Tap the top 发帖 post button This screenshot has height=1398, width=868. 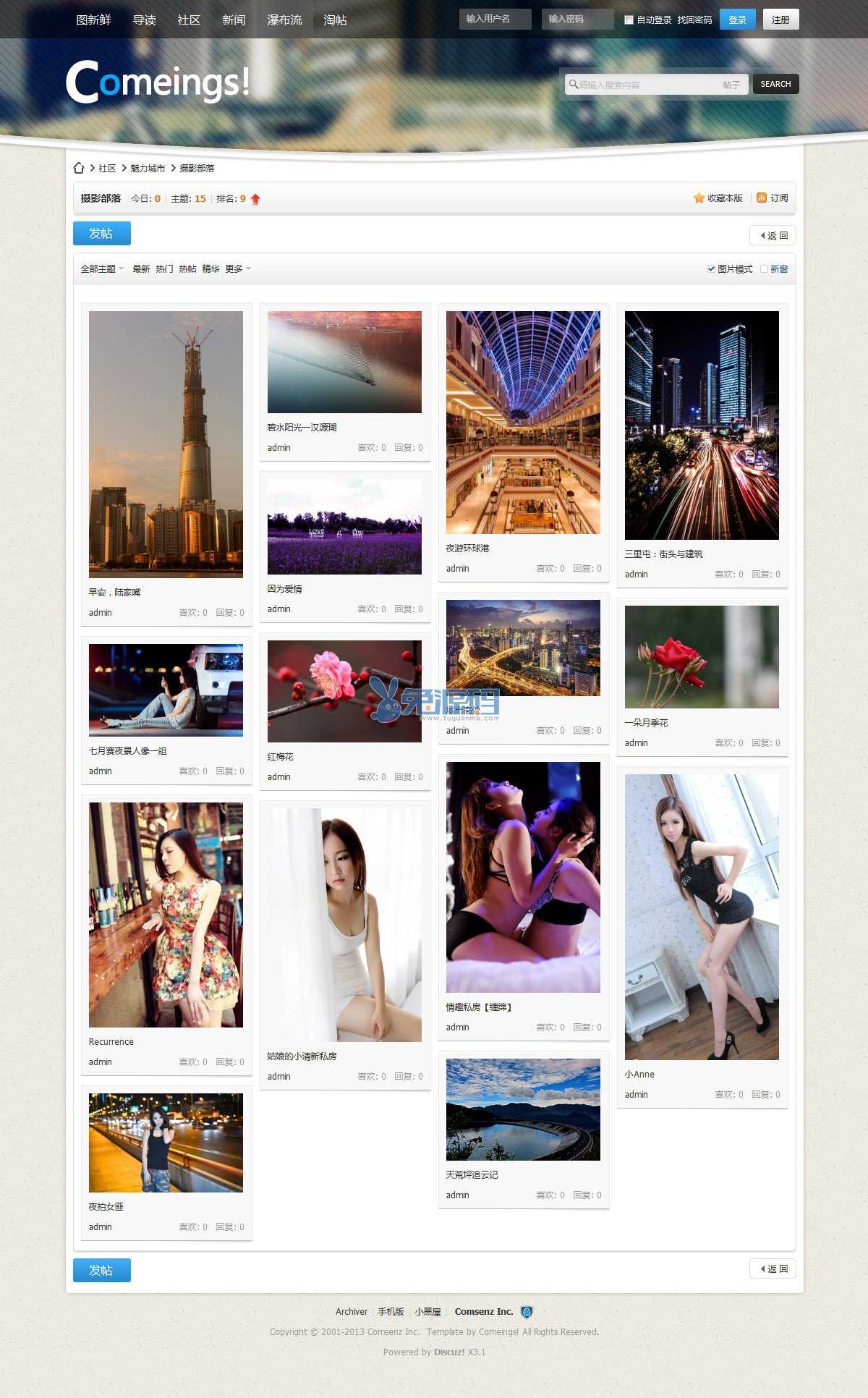pos(101,234)
